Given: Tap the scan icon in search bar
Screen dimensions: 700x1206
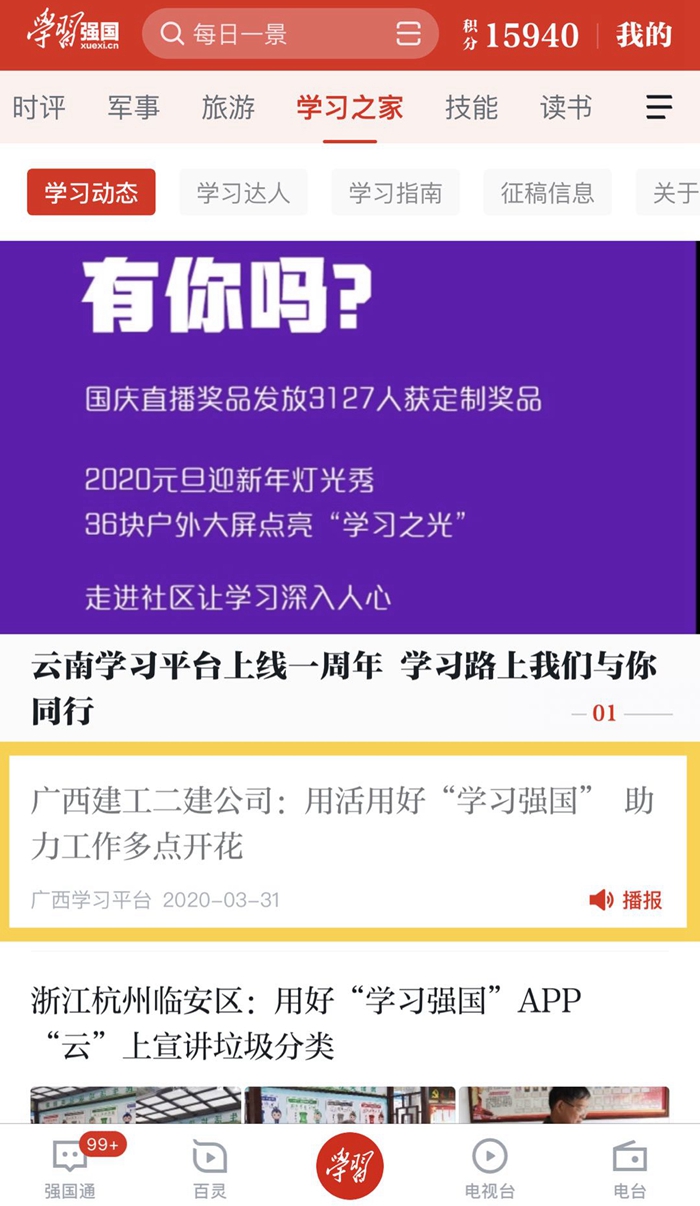Looking at the screenshot, I should [408, 35].
